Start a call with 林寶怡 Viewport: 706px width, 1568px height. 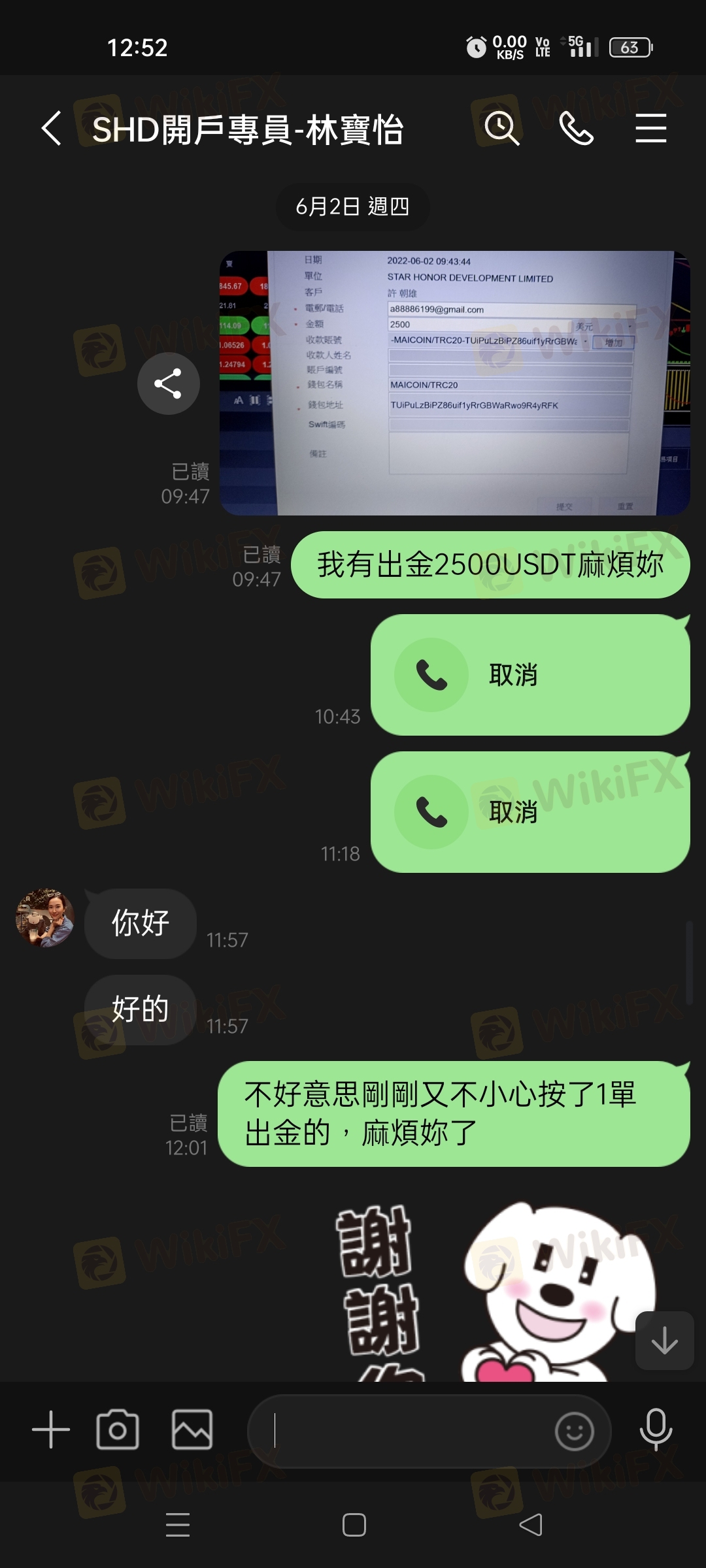577,128
